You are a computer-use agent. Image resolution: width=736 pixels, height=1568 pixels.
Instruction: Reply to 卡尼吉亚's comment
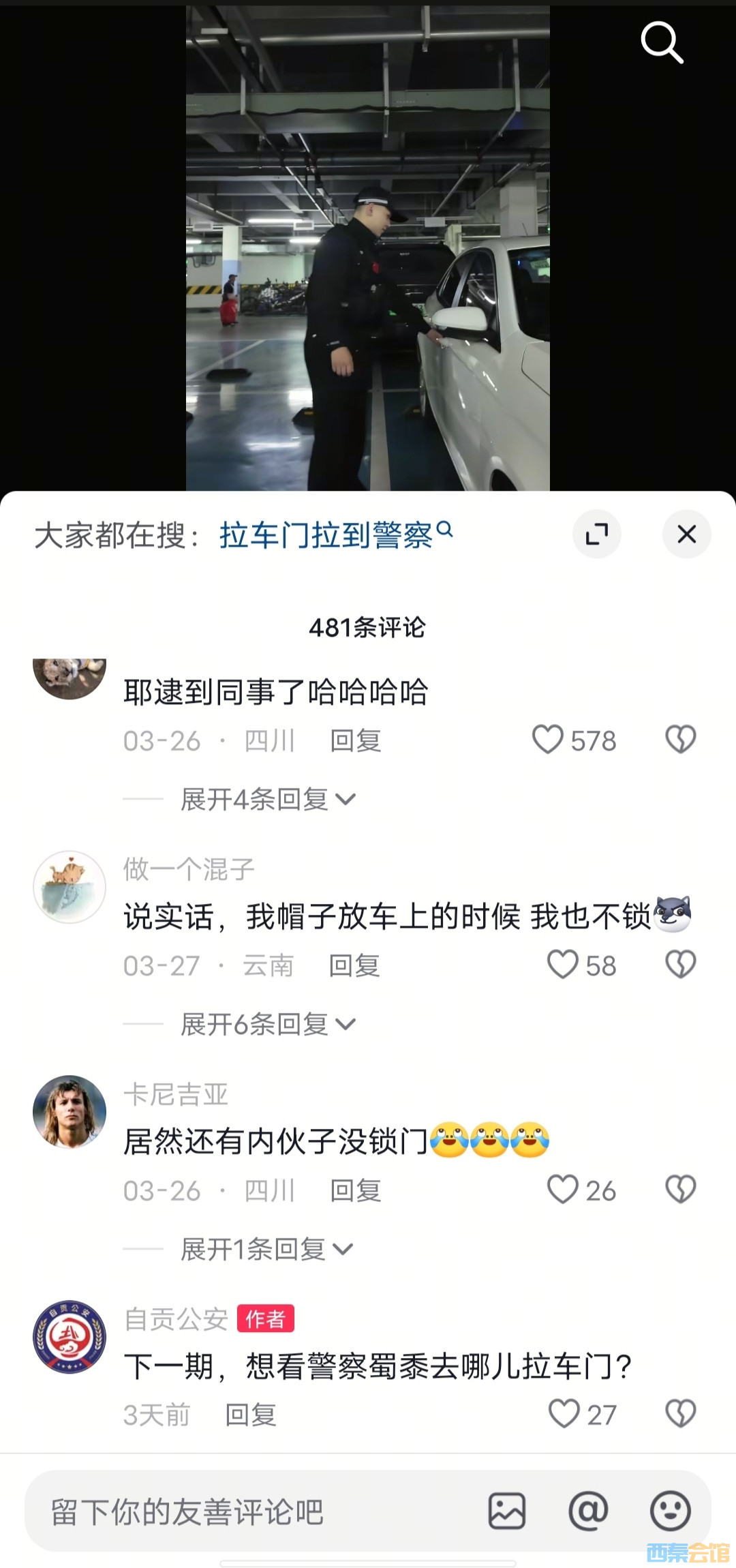pyautogui.click(x=355, y=1190)
